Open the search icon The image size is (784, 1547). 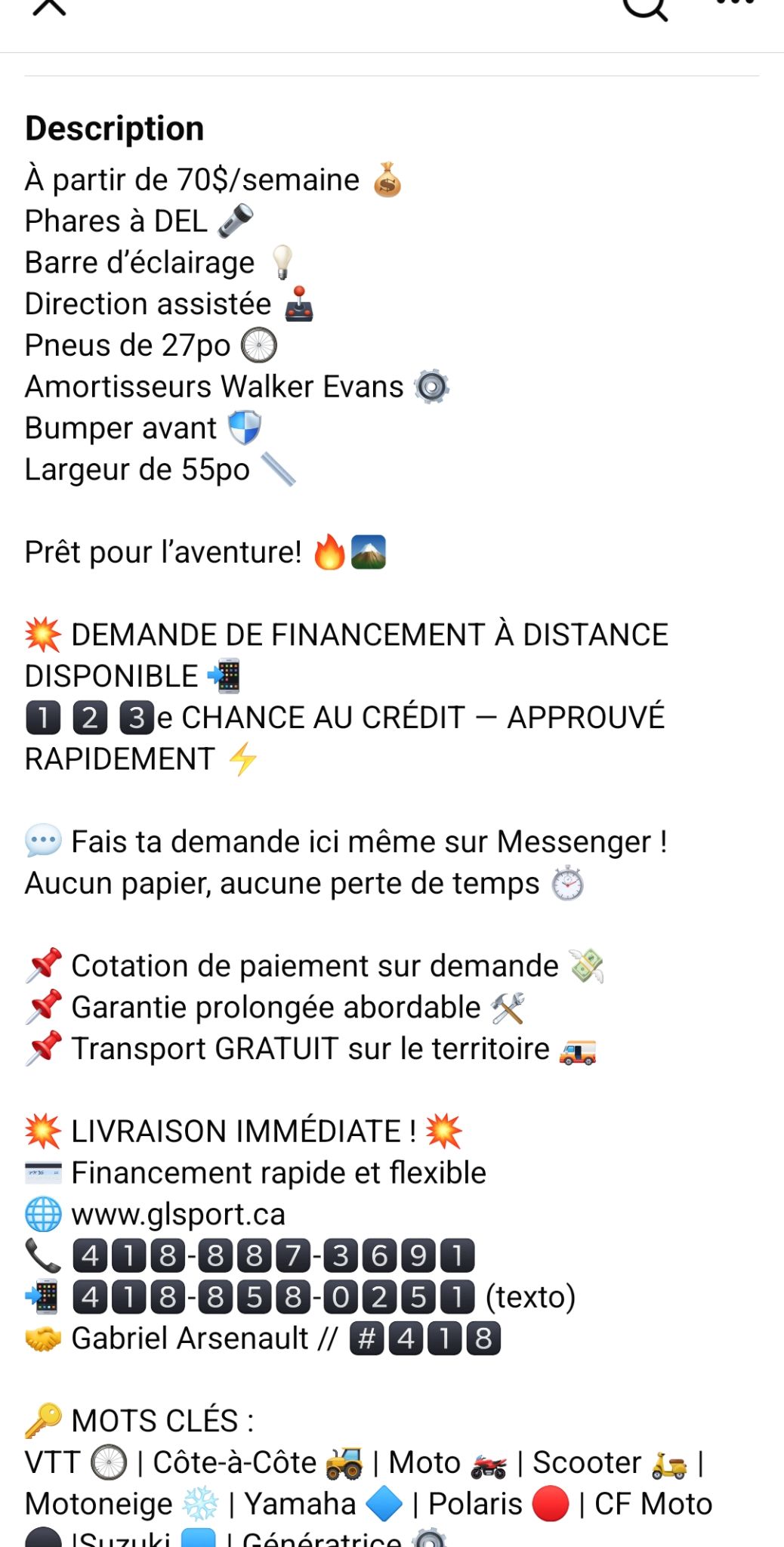645,8
